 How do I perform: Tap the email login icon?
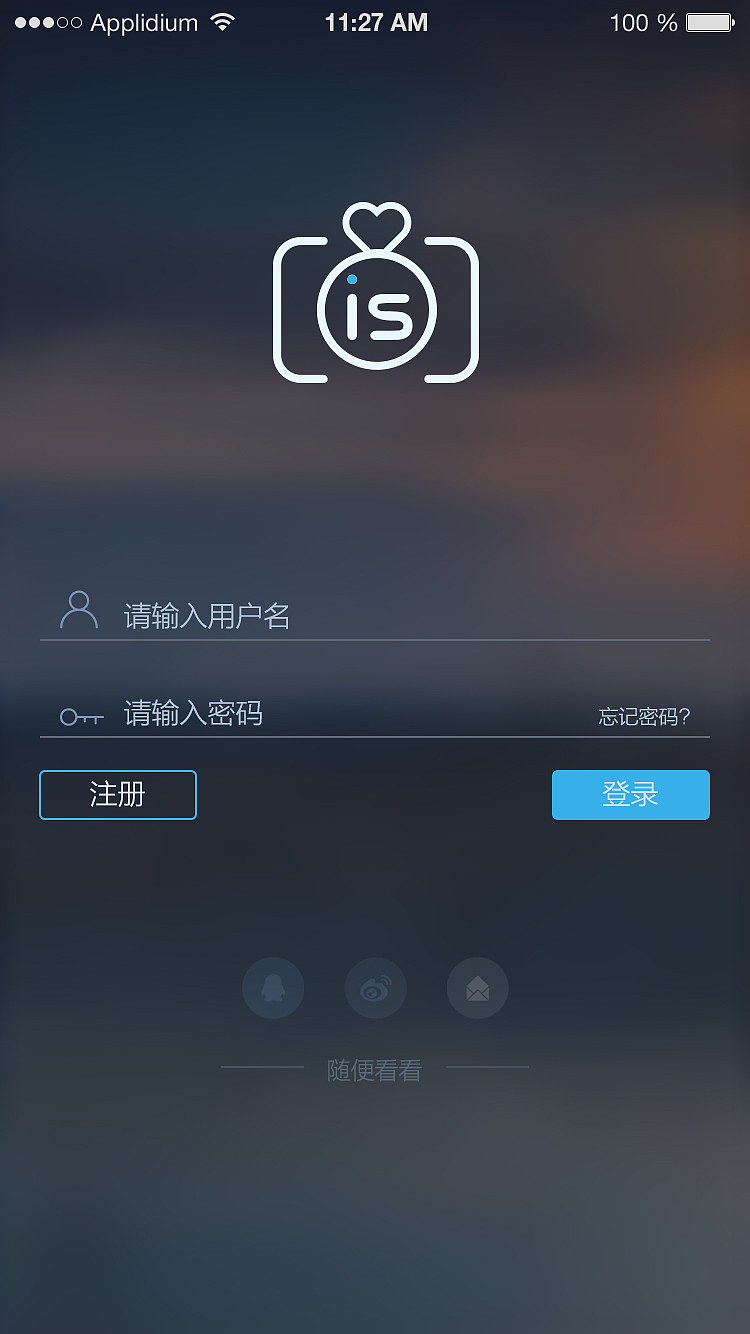click(477, 987)
